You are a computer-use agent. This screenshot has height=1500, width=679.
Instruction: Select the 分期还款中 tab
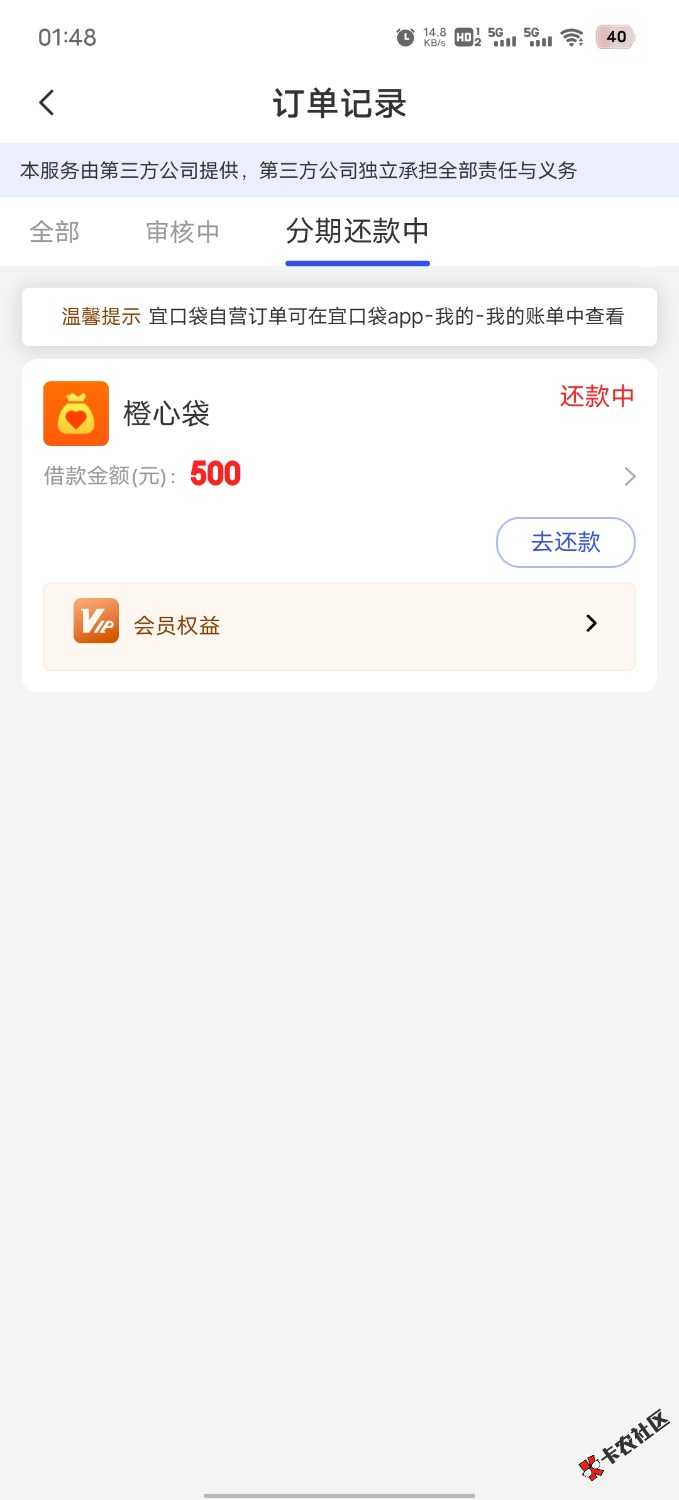[x=357, y=232]
